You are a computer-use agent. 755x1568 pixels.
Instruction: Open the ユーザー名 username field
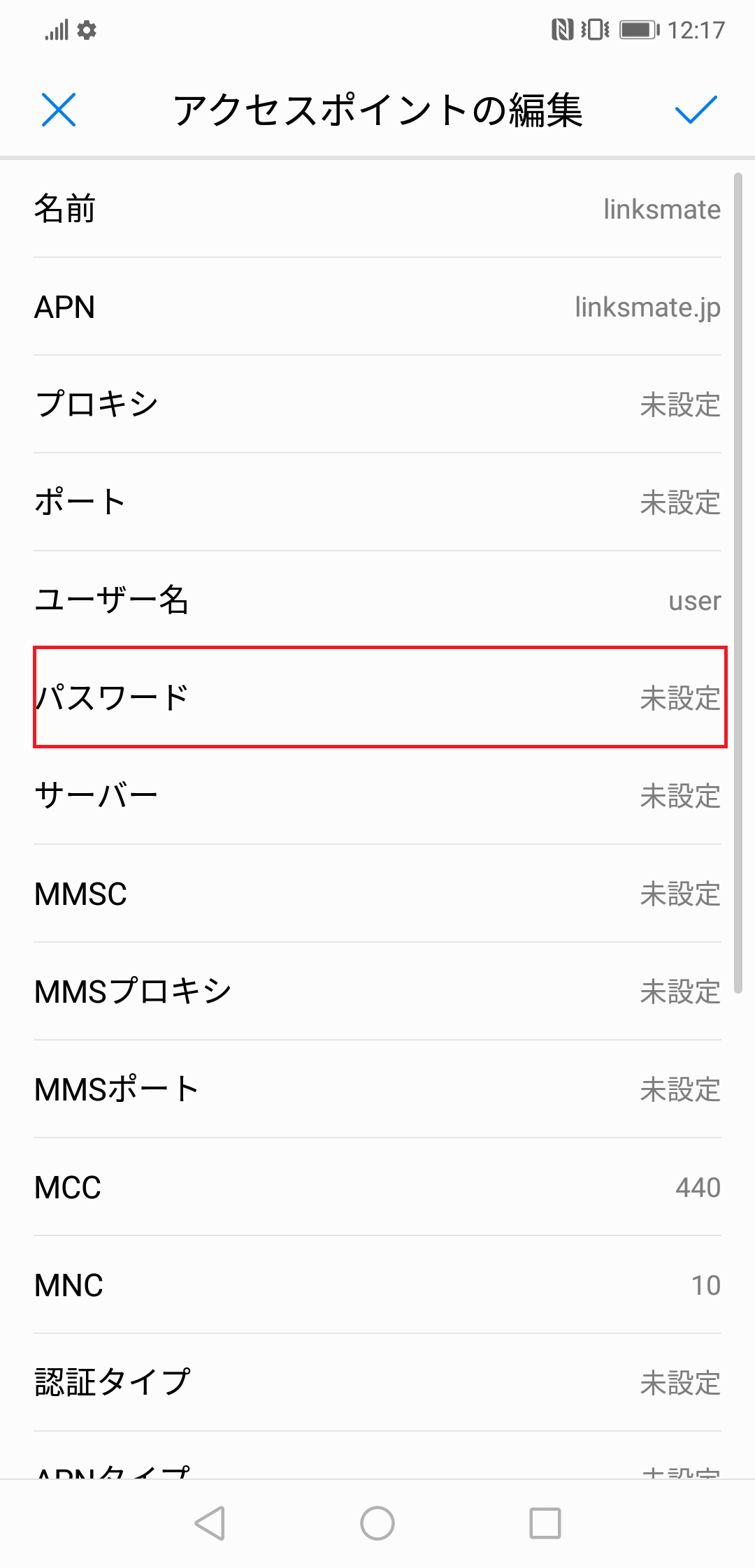point(377,600)
